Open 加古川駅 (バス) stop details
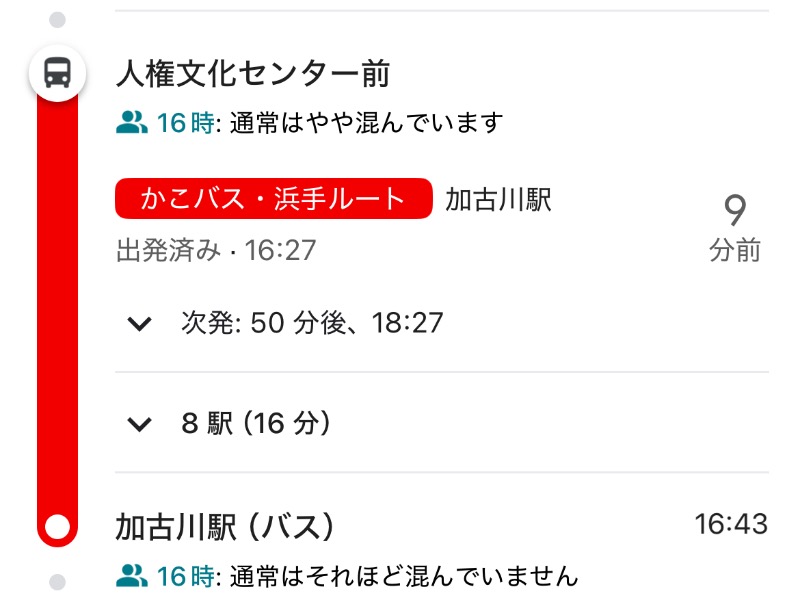Viewport: 800px width, 600px height. (225, 525)
